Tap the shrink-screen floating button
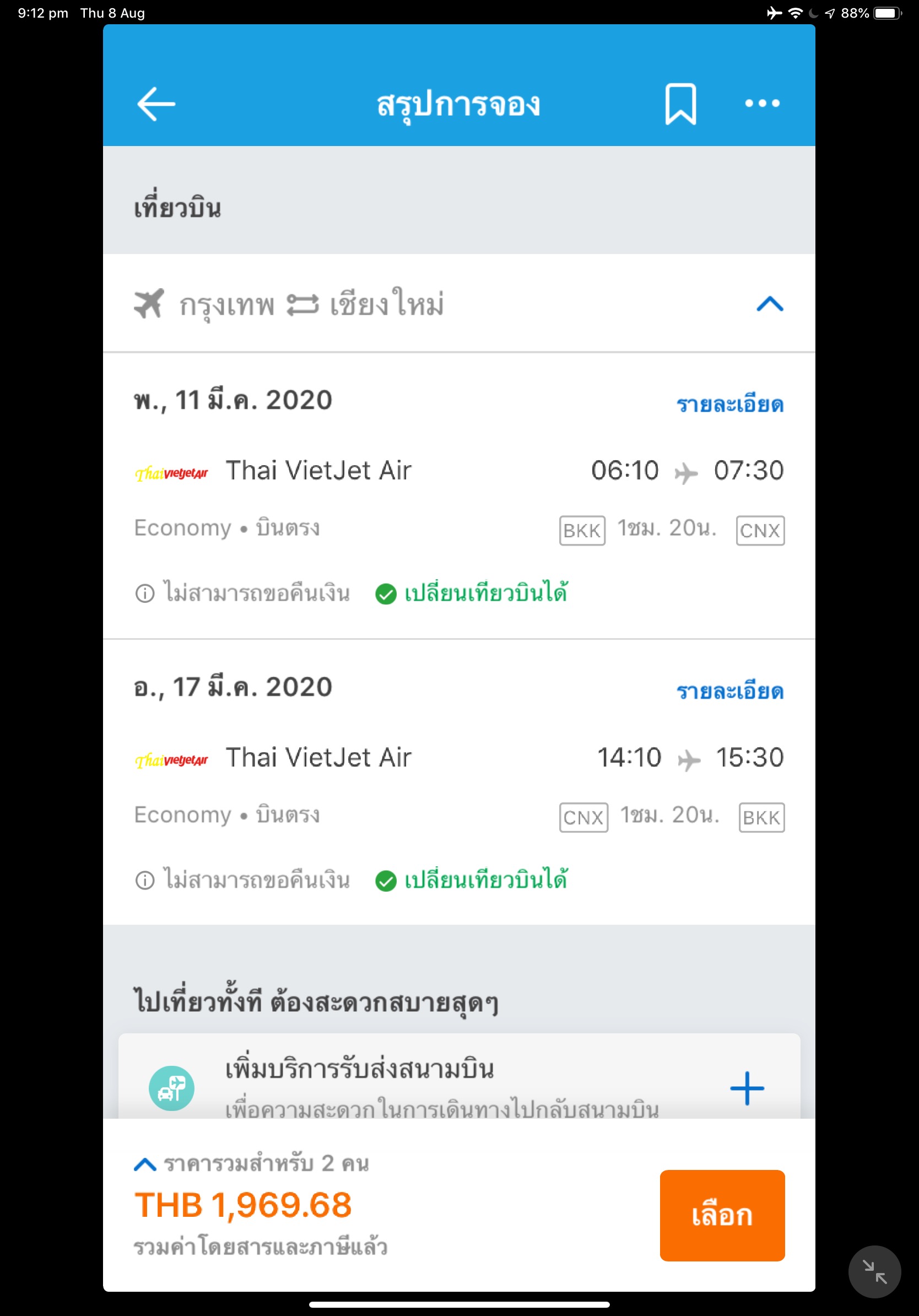 pos(874,1271)
